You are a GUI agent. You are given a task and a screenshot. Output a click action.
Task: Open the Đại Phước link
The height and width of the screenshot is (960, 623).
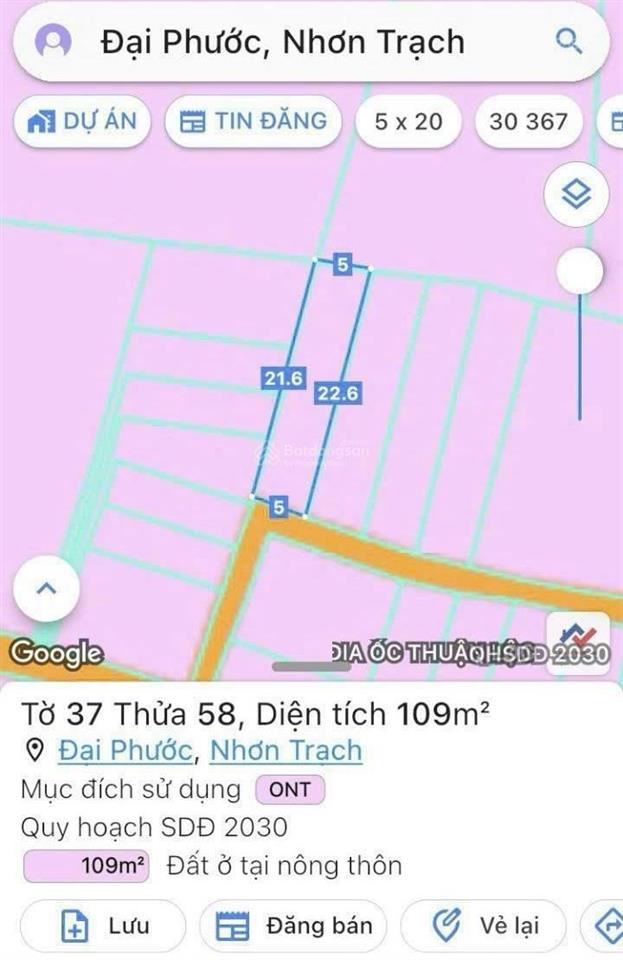pyautogui.click(x=124, y=750)
